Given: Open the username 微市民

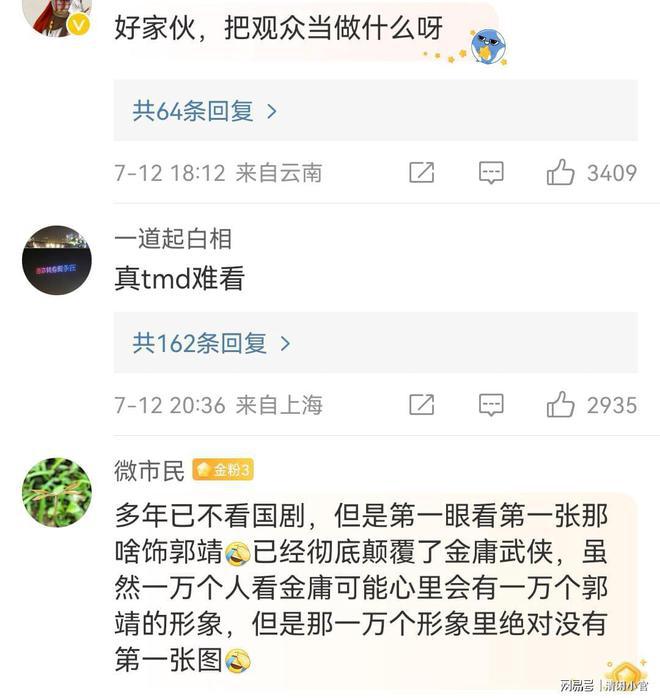Looking at the screenshot, I should coord(150,470).
